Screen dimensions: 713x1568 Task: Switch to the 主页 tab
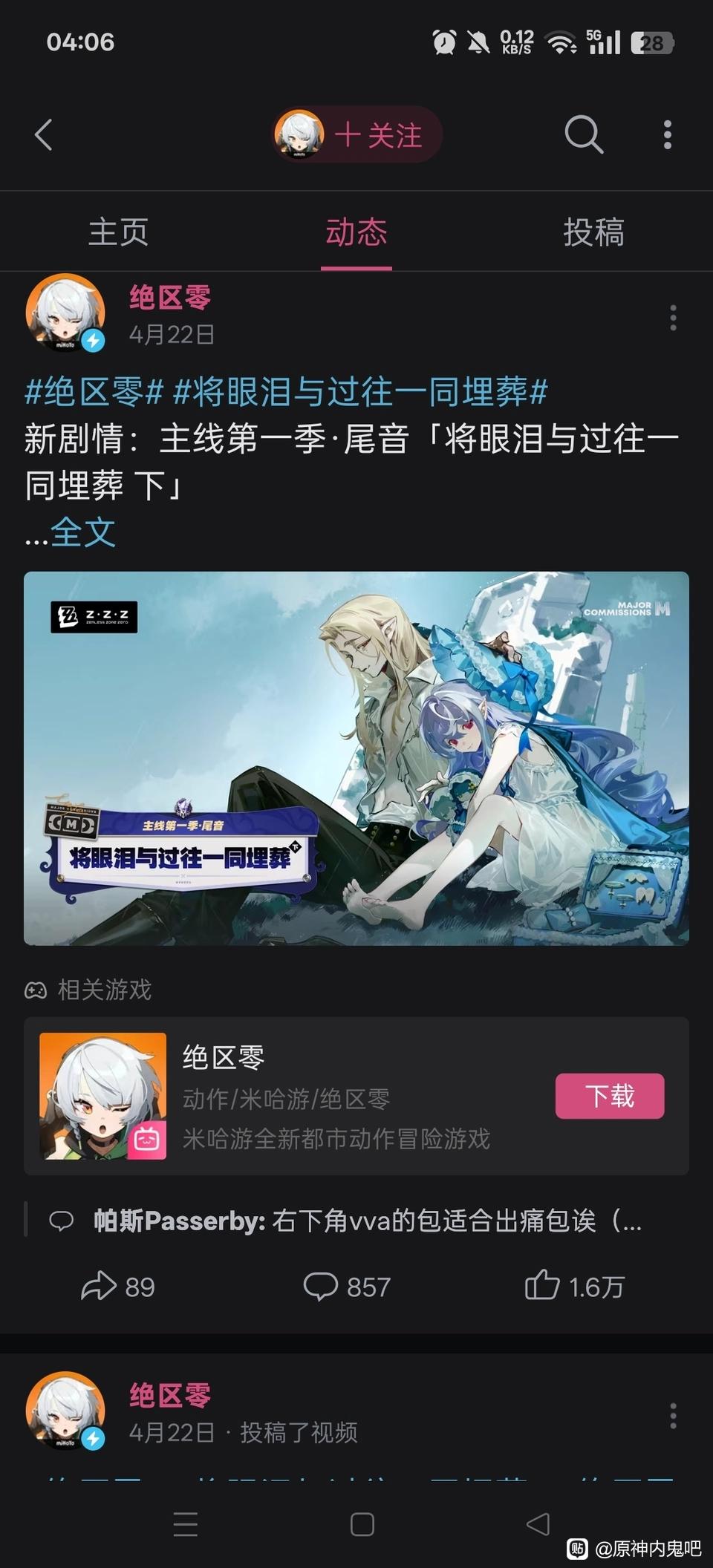point(118,232)
